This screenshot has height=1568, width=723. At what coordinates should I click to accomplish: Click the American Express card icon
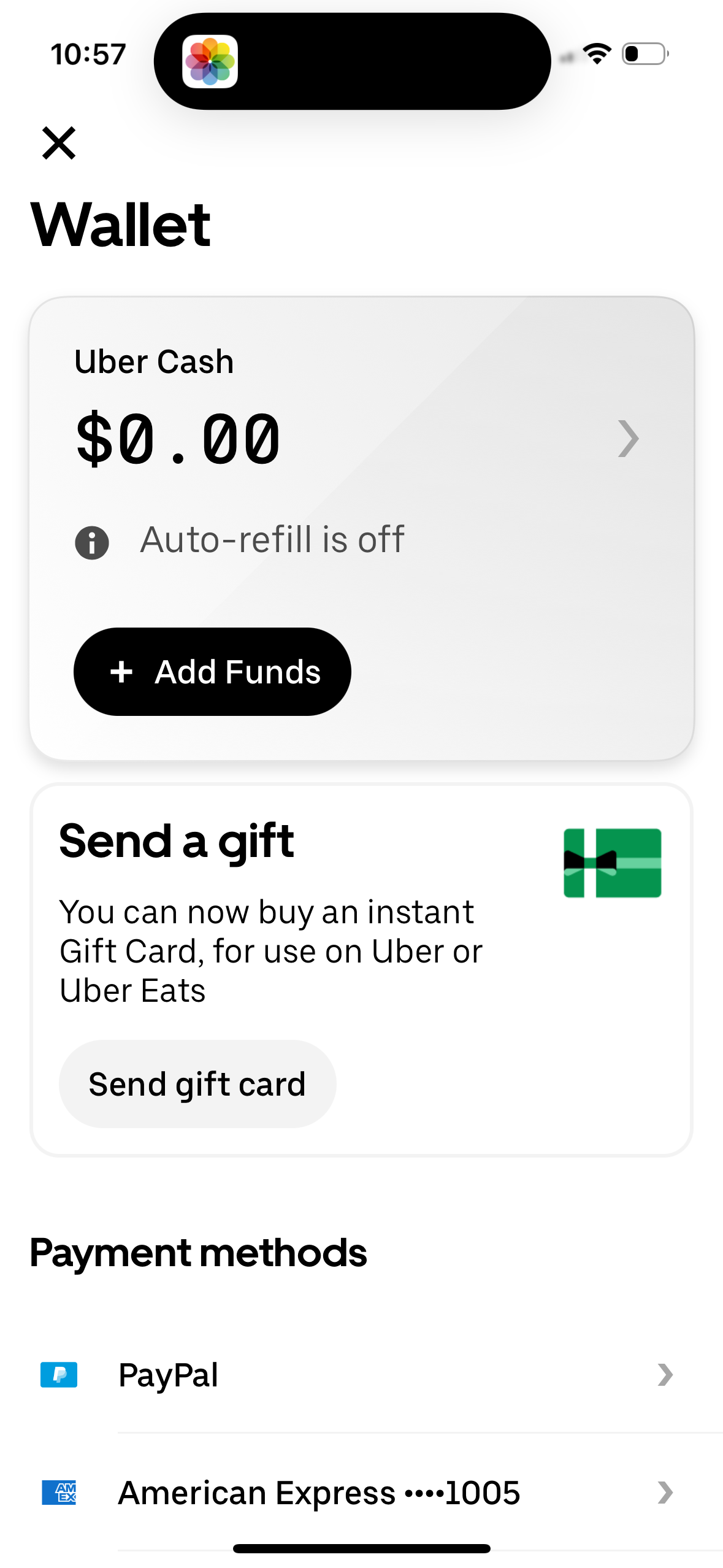pyautogui.click(x=58, y=1493)
